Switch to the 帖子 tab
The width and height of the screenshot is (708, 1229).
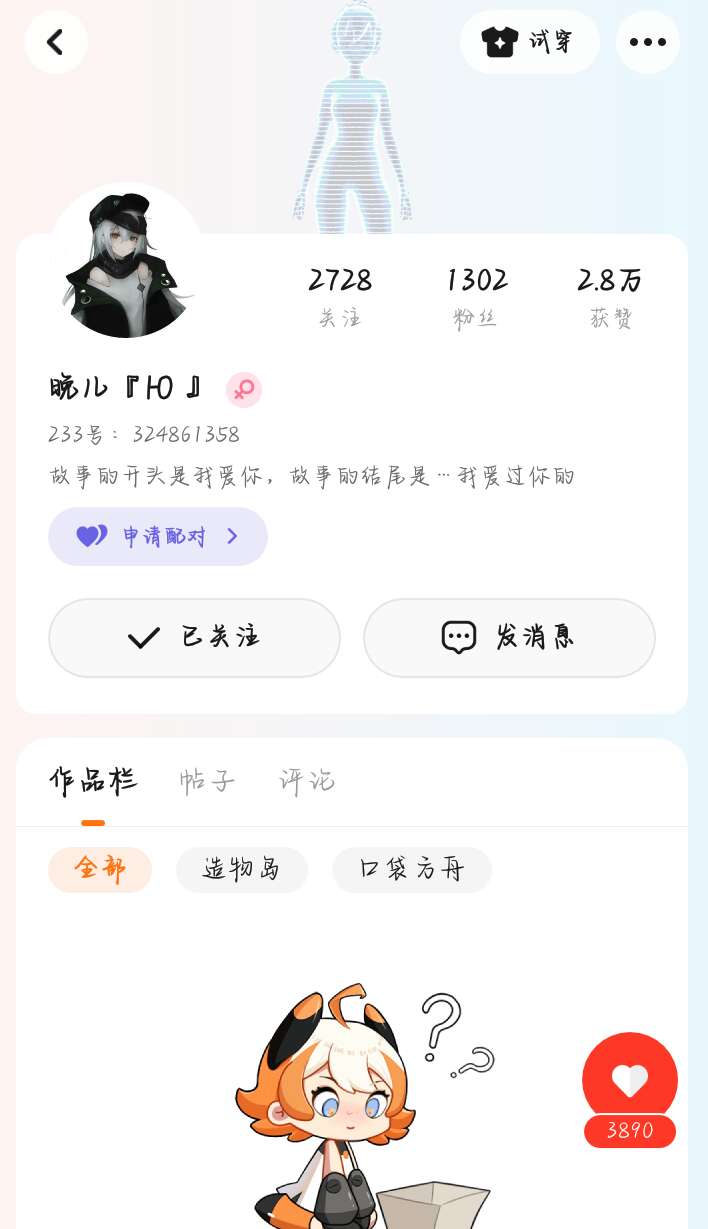coord(207,781)
